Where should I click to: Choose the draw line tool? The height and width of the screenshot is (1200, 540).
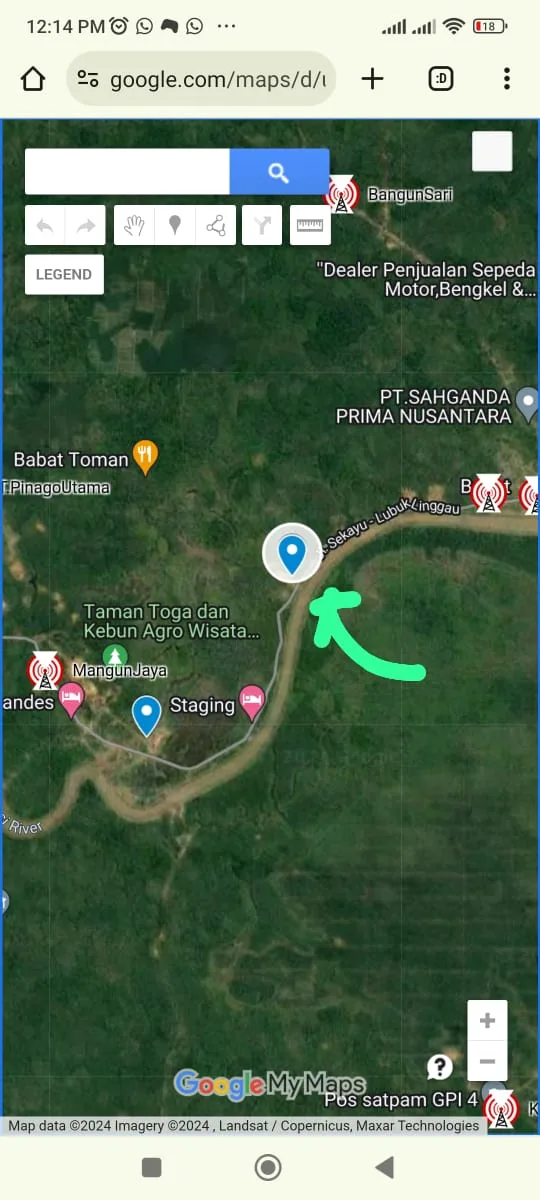tap(216, 226)
